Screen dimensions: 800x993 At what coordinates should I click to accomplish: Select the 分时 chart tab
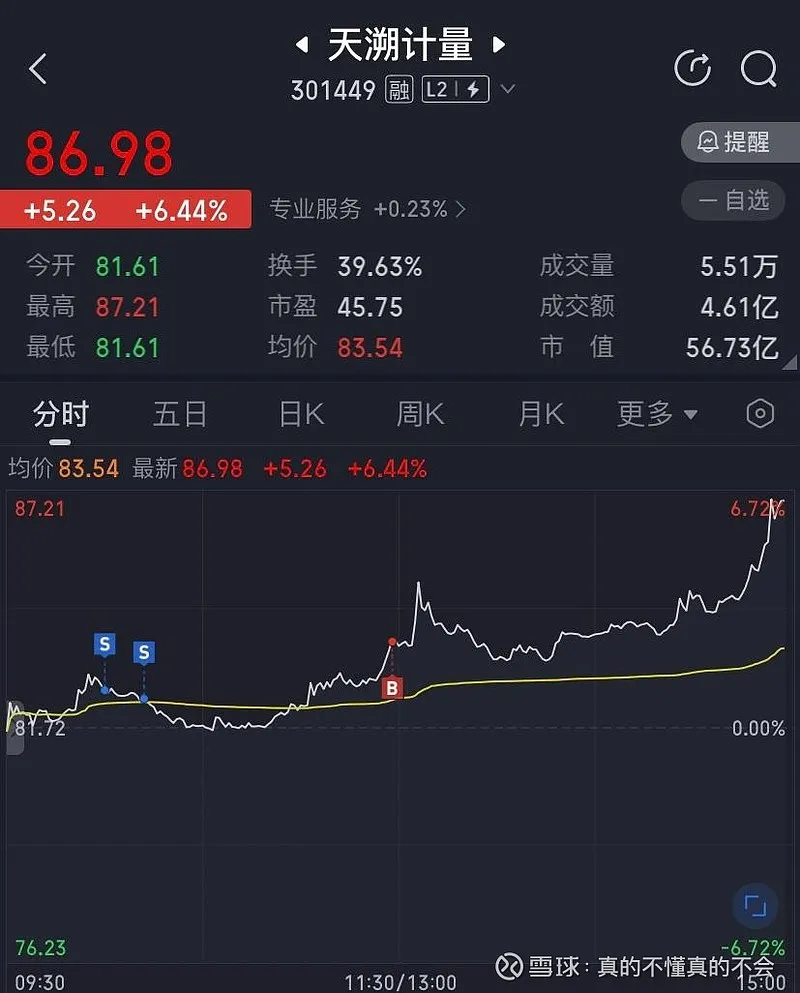pos(61,414)
